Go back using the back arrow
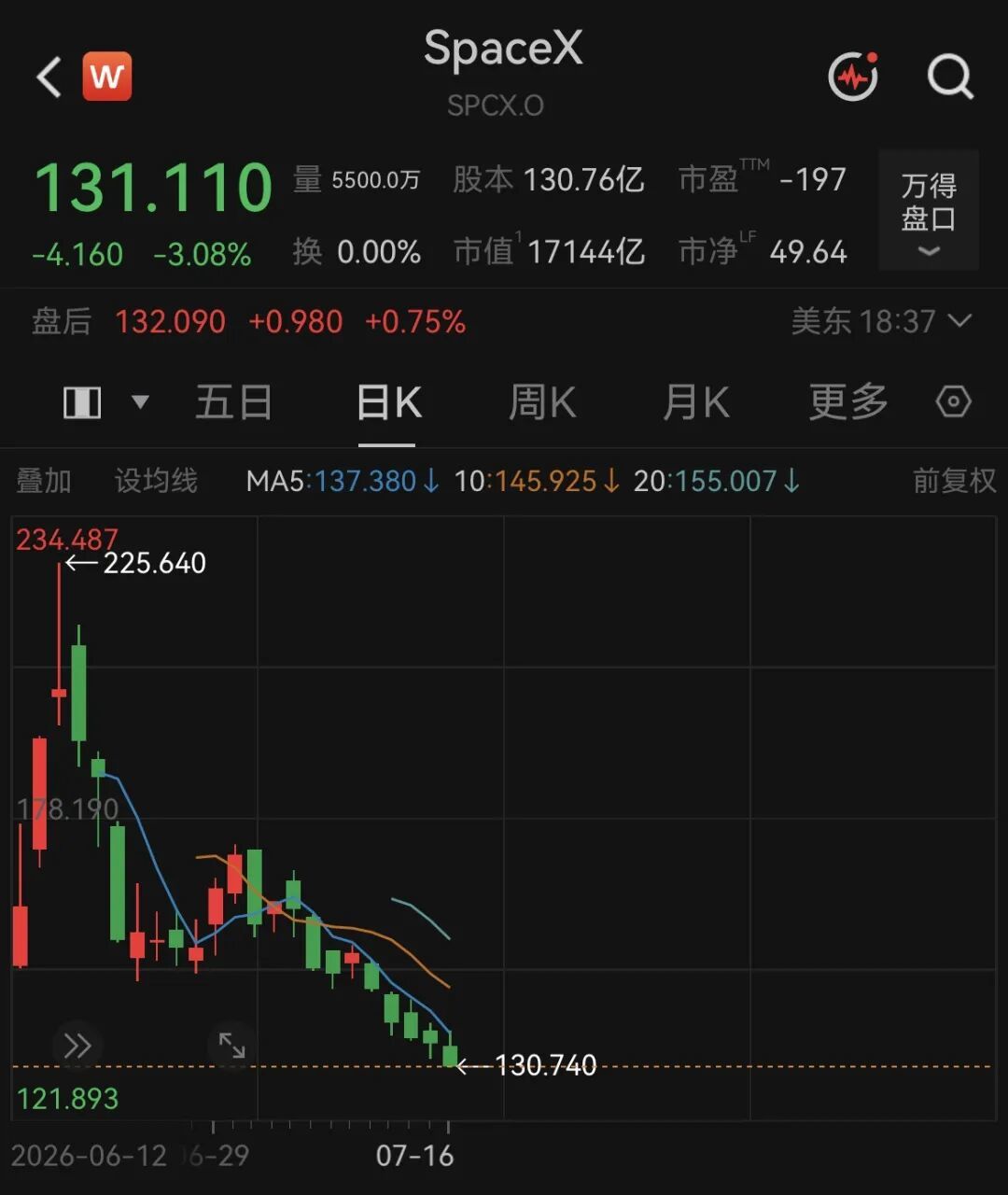The height and width of the screenshot is (1195, 1008). coord(49,77)
